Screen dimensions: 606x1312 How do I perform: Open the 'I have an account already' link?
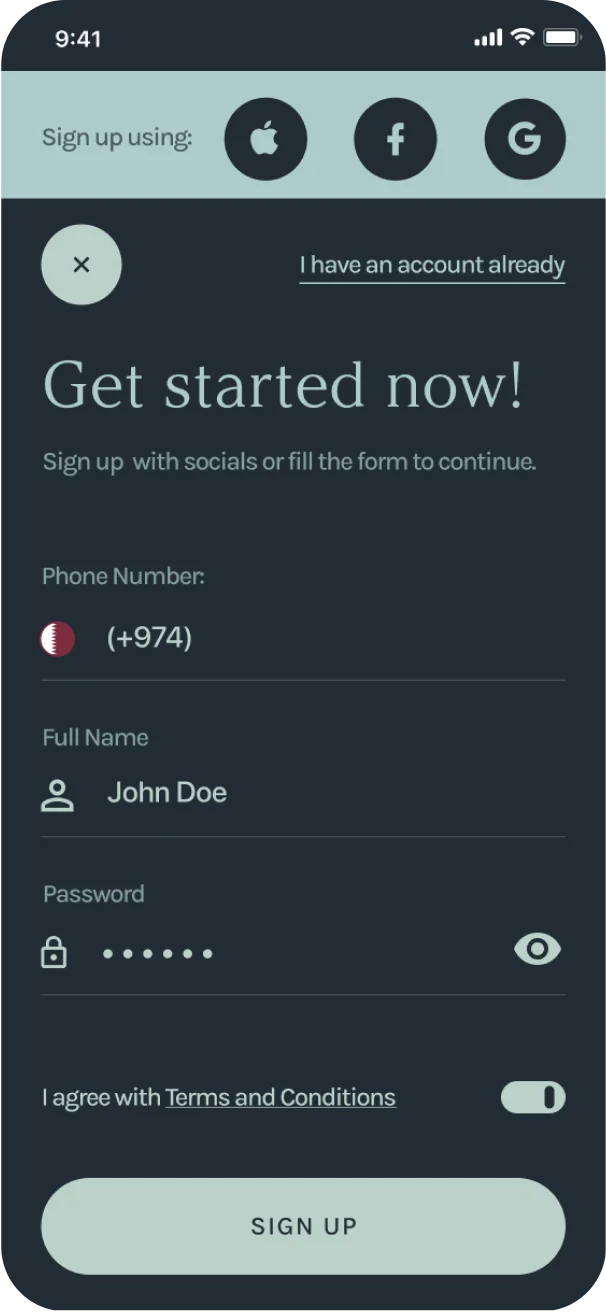[x=432, y=266]
